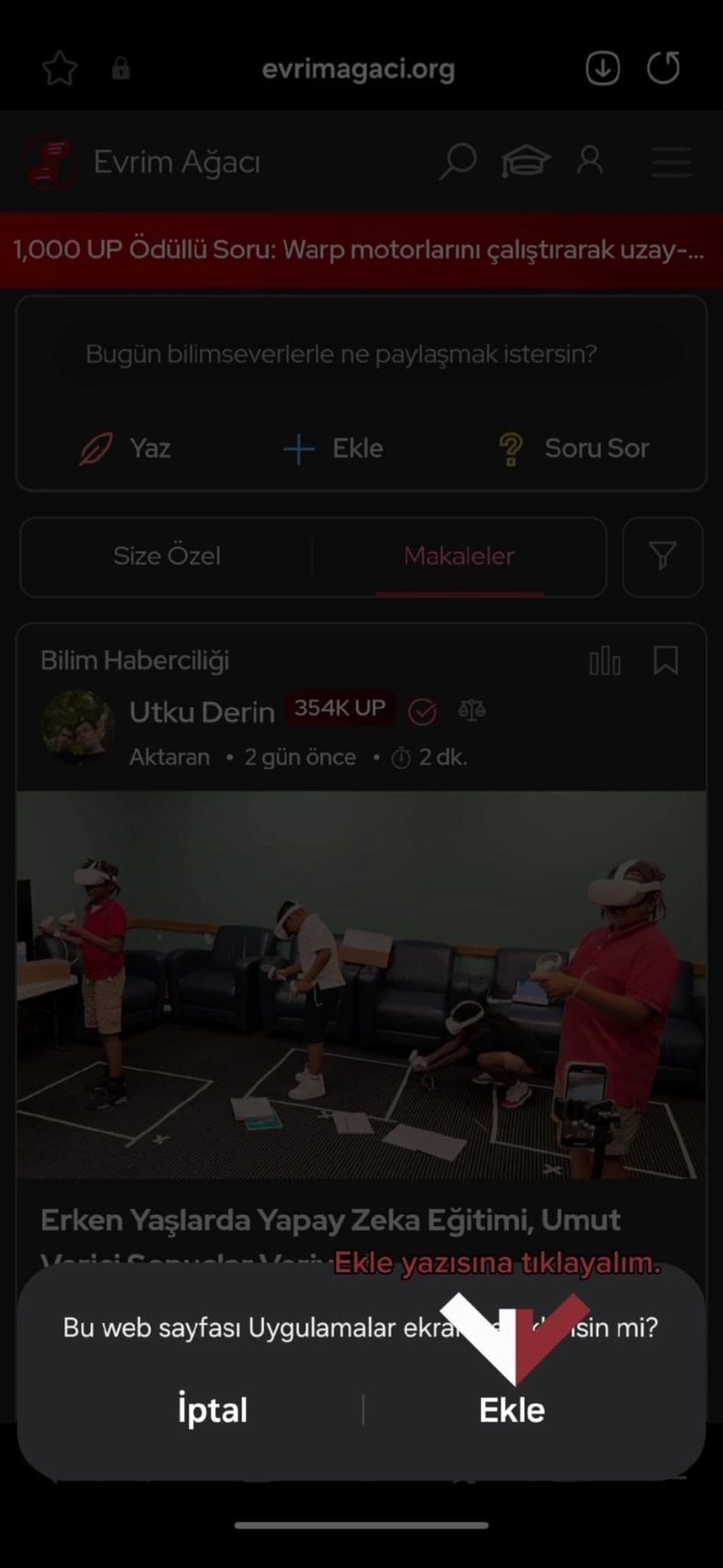
Task: Open the hamburger menu
Action: point(670,162)
